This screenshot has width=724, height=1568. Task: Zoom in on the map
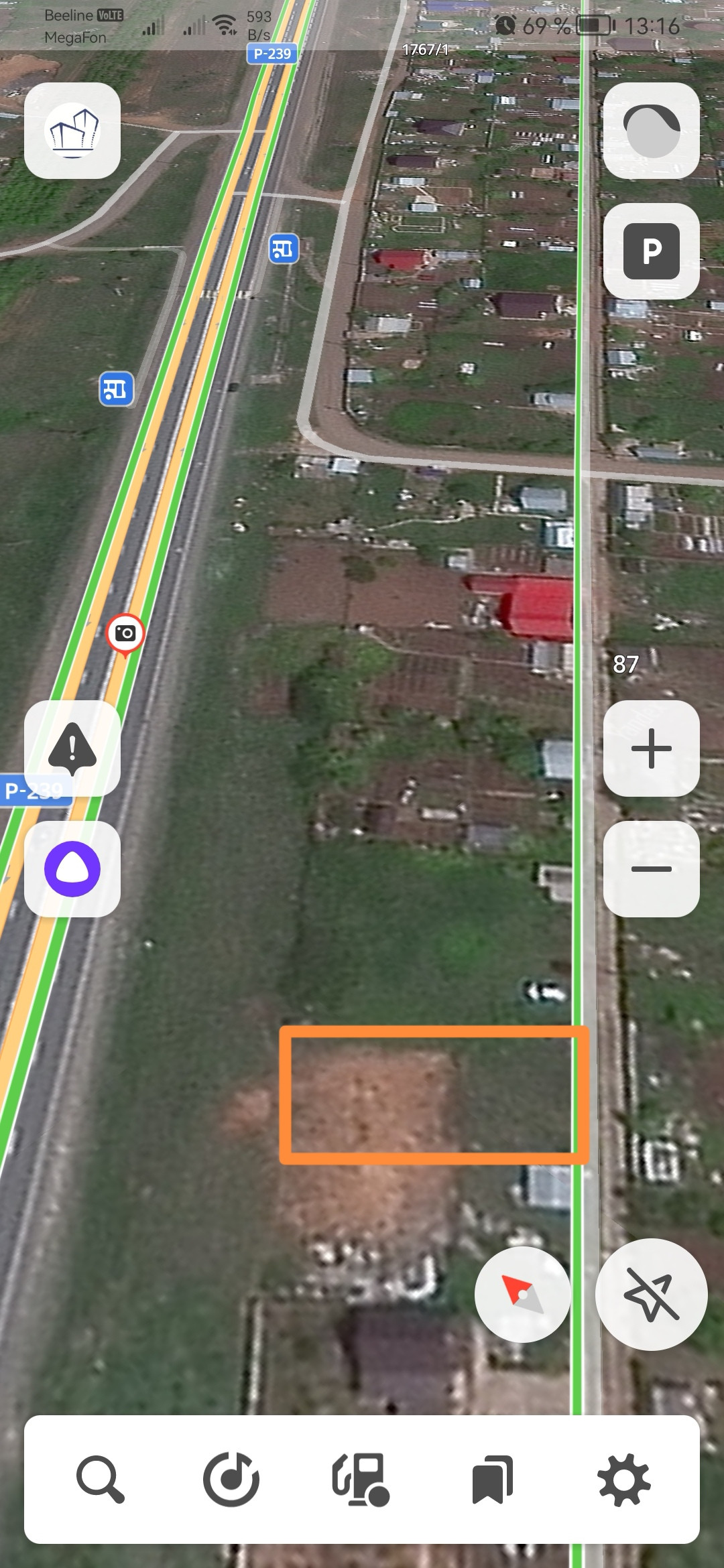pos(651,748)
